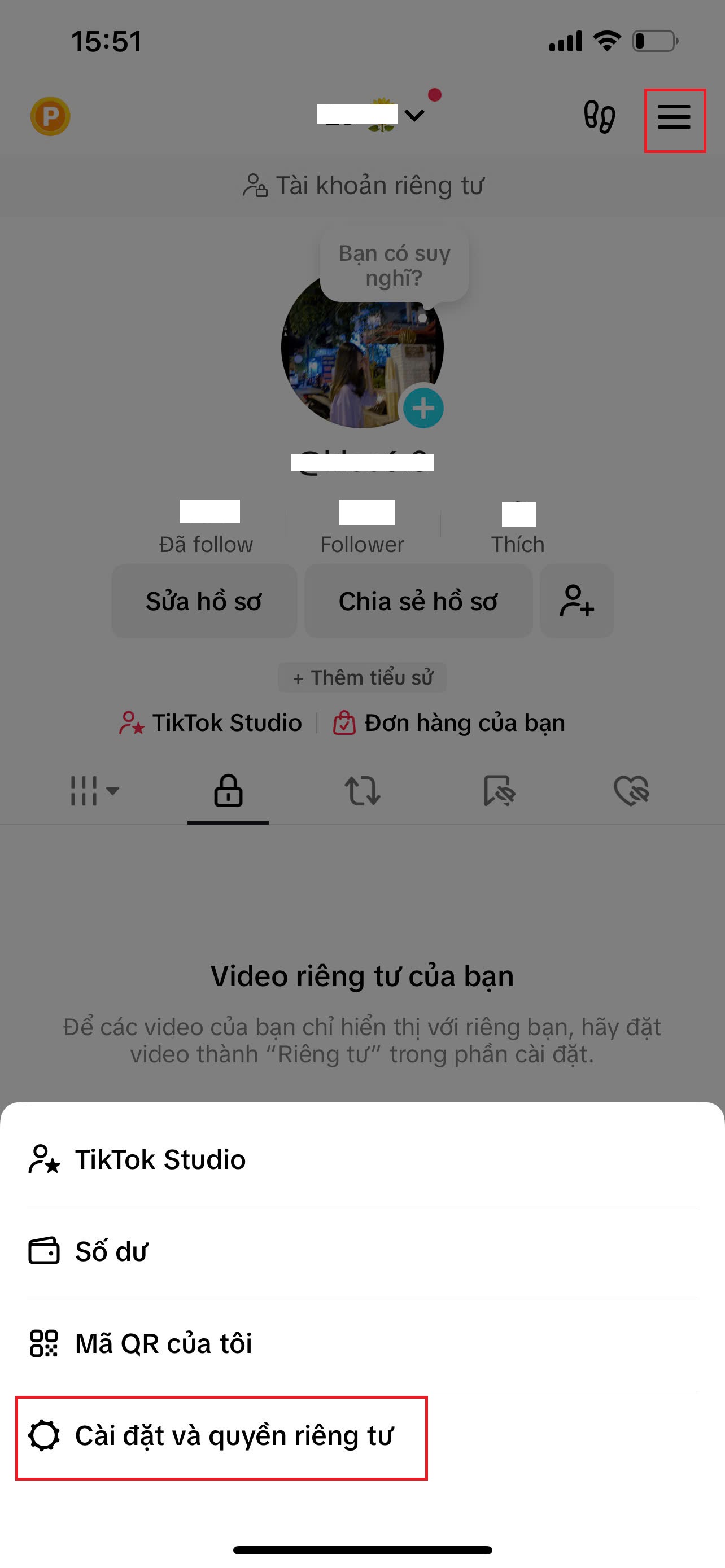Tap Chia sẻ hồ sơ button
Image resolution: width=725 pixels, height=1568 pixels.
(x=418, y=601)
